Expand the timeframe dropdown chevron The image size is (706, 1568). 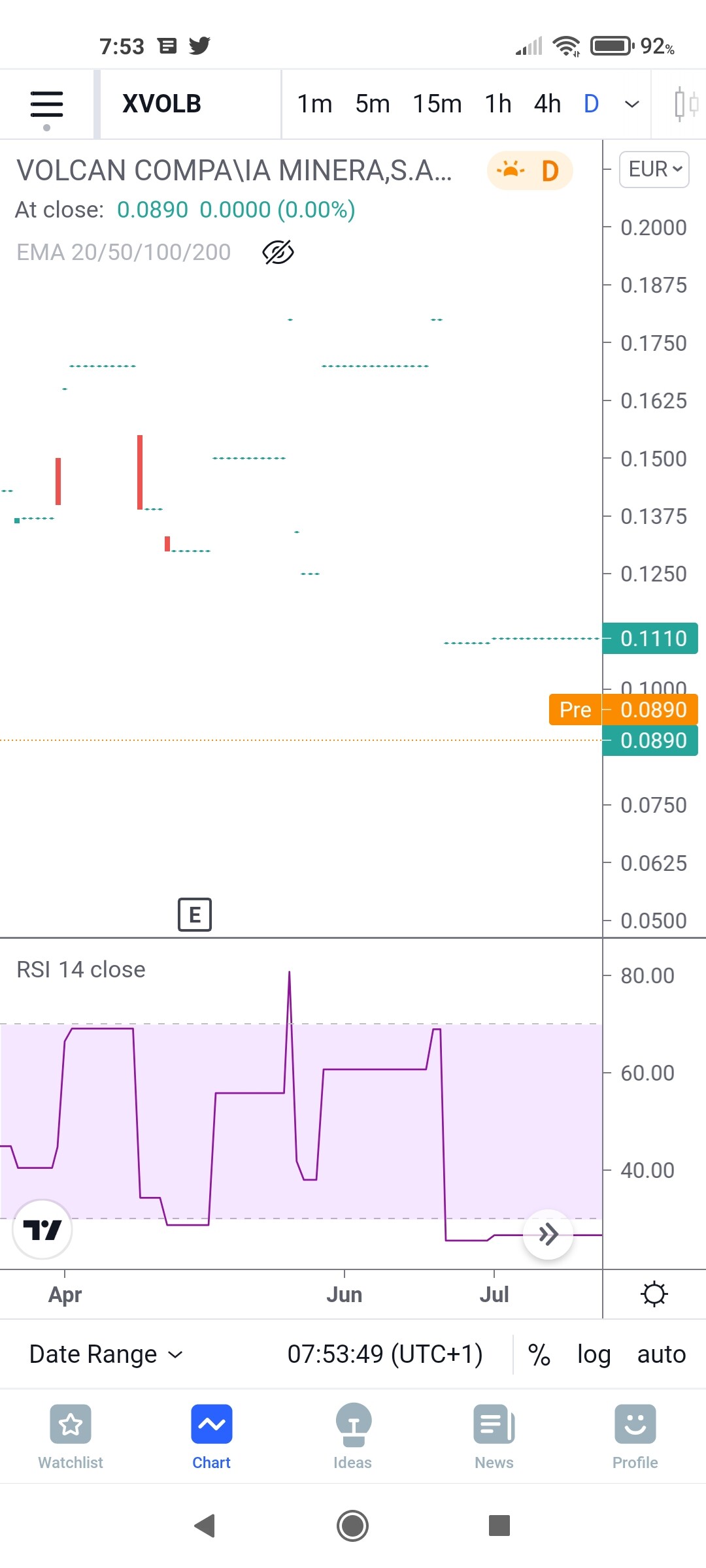pyautogui.click(x=631, y=104)
